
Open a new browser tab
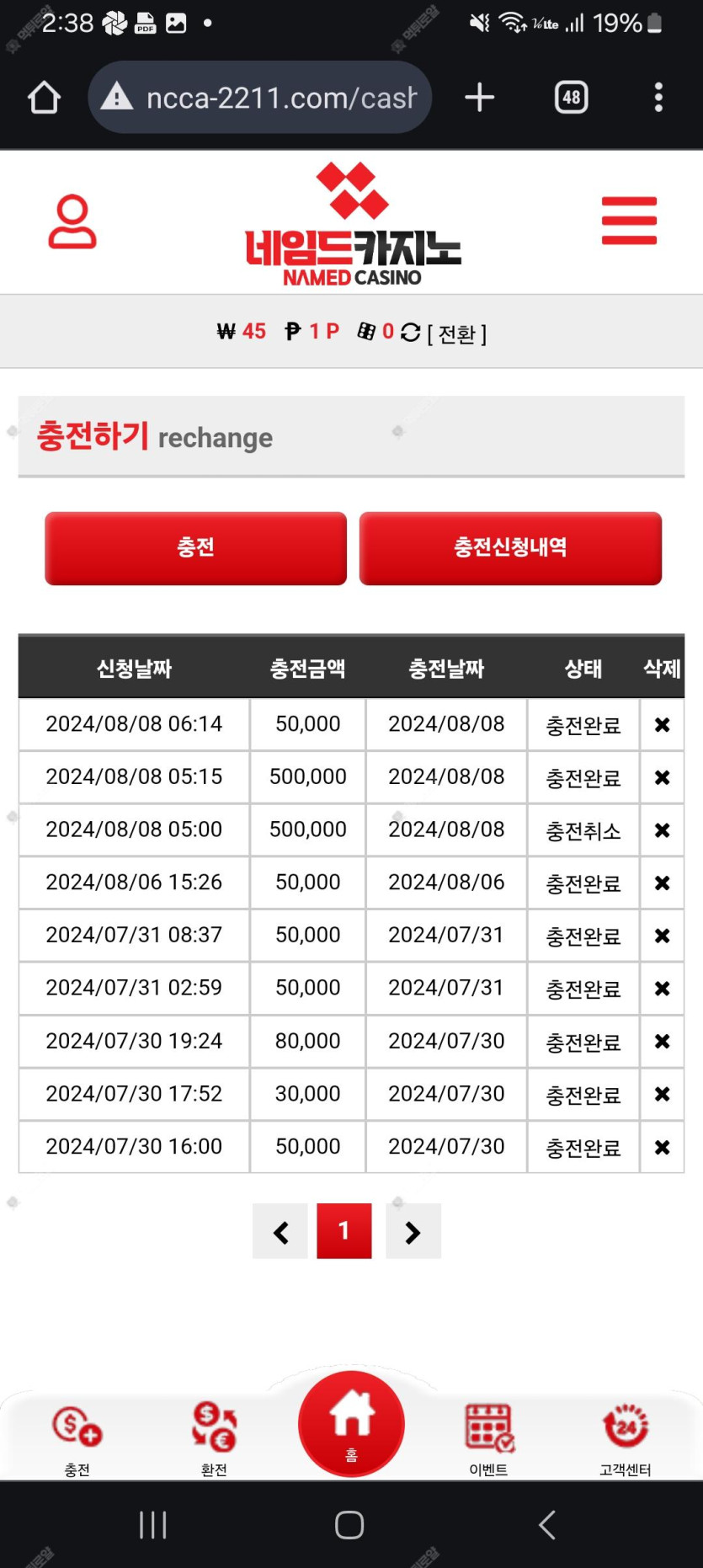[480, 97]
